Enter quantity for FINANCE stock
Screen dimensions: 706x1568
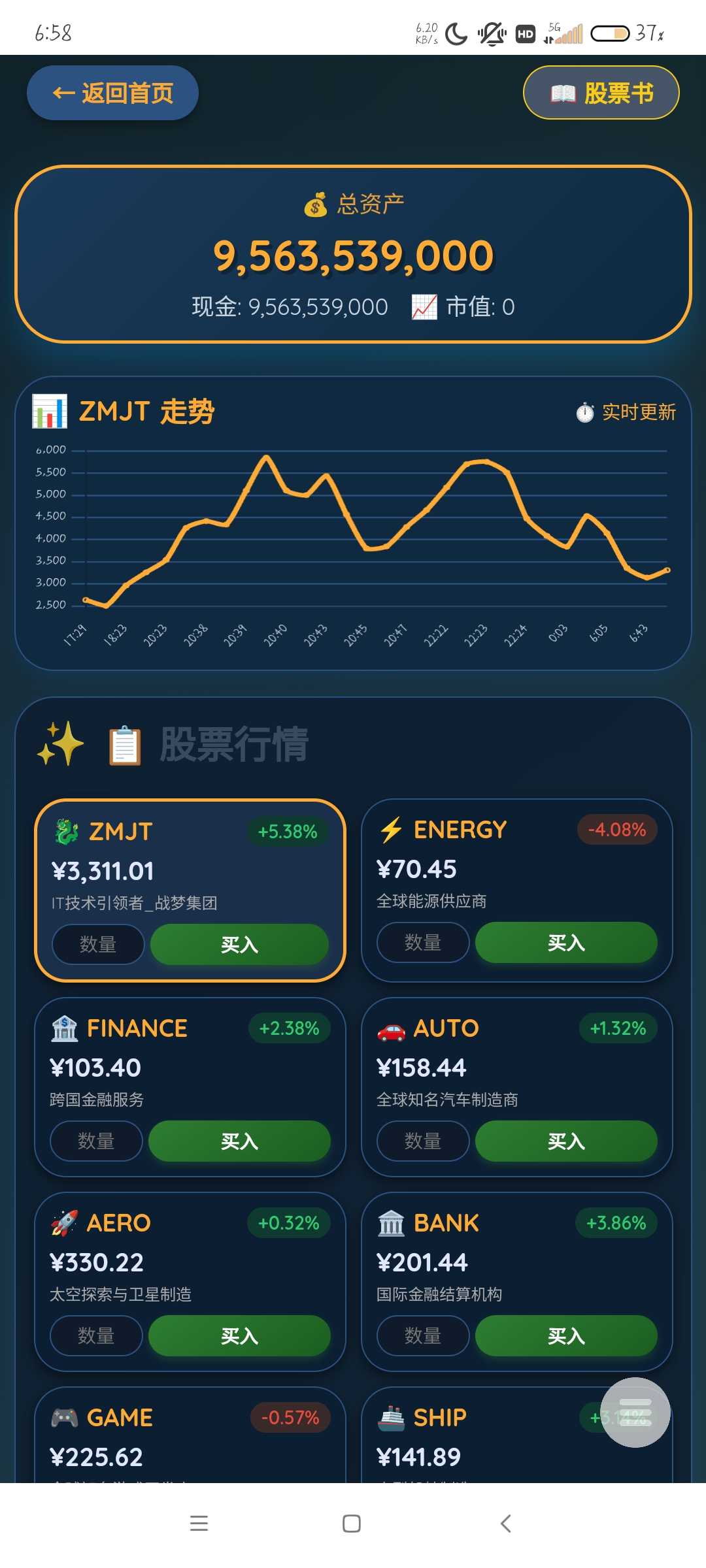[96, 1141]
